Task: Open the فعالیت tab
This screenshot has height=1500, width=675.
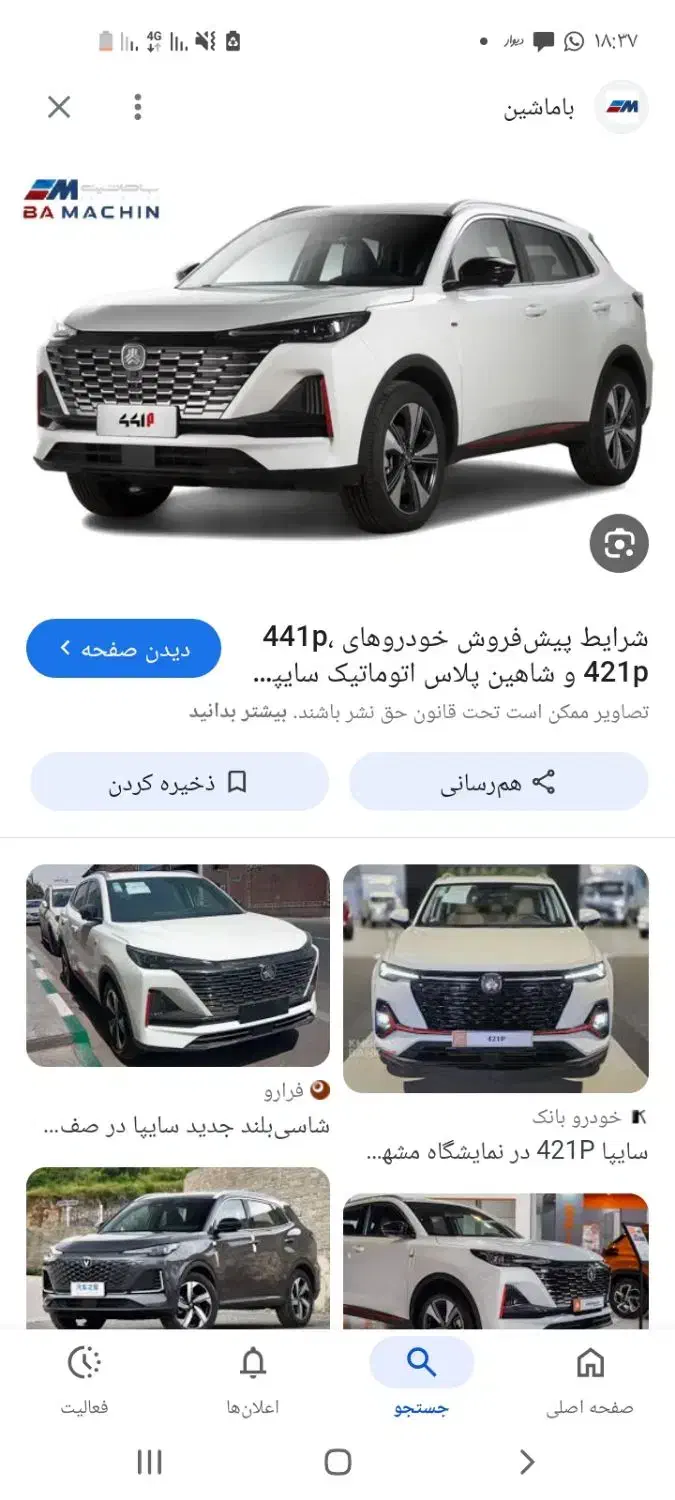Action: (84, 1380)
